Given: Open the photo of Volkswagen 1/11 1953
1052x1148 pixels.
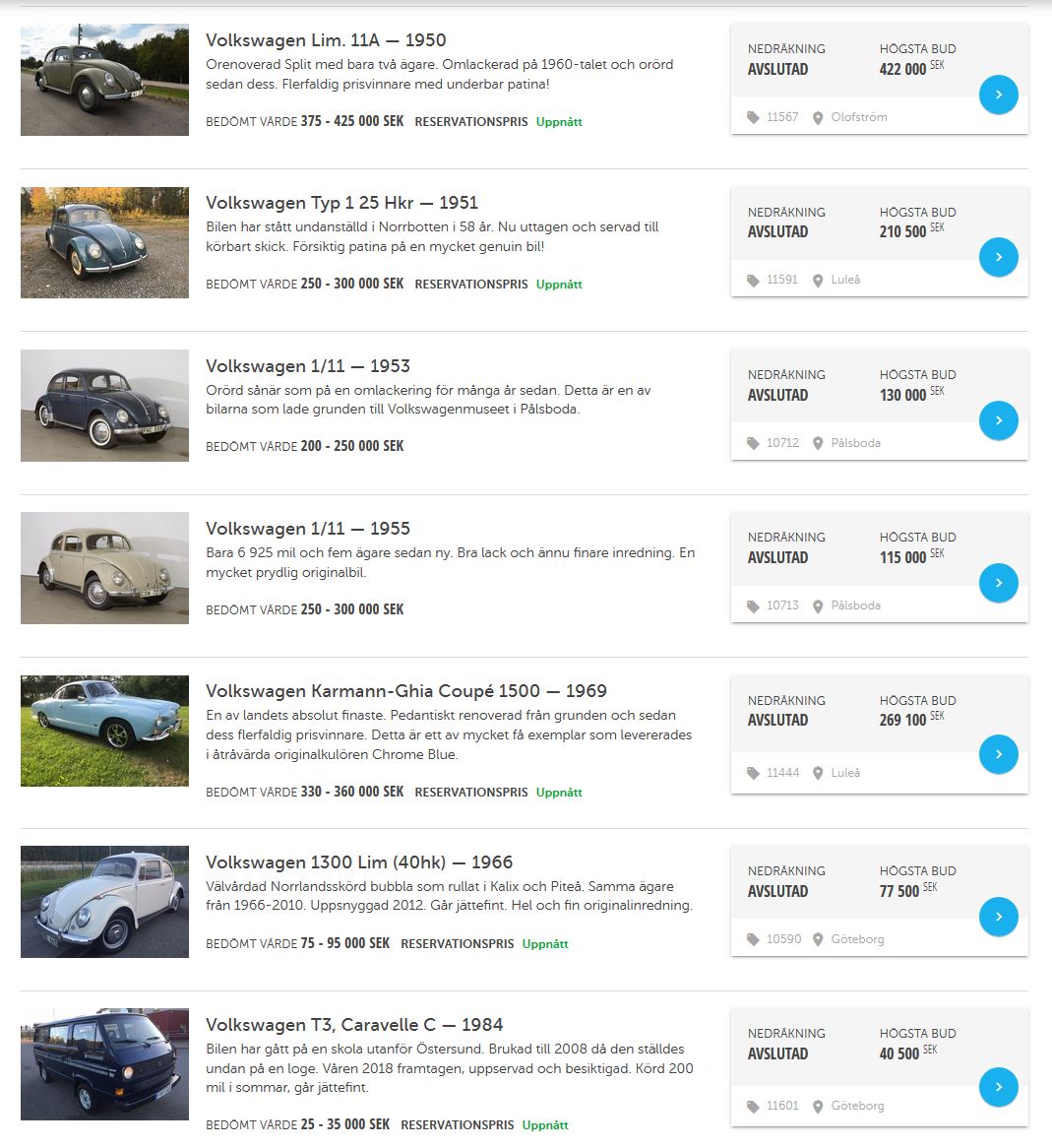Looking at the screenshot, I should (104, 405).
